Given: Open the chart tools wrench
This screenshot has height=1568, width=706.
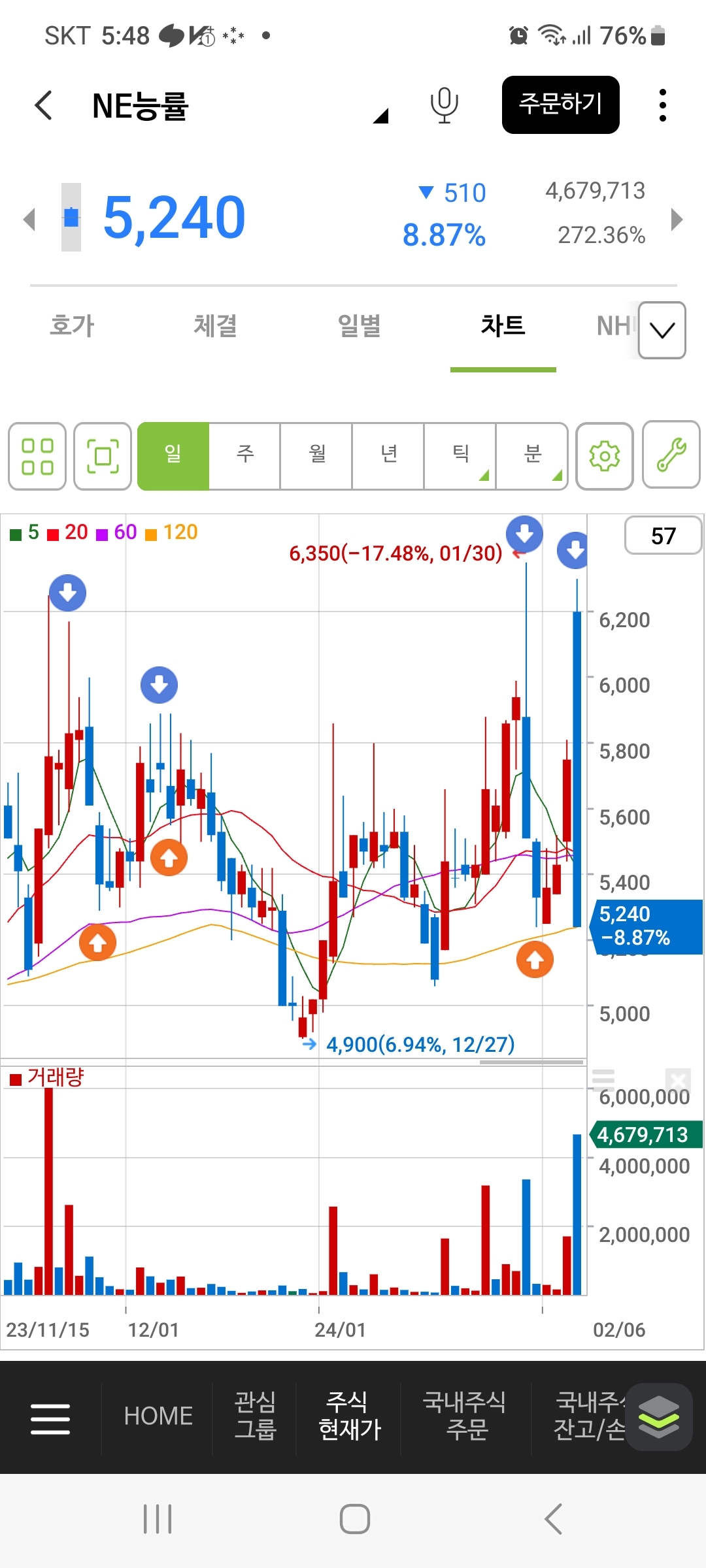Looking at the screenshot, I should [671, 455].
